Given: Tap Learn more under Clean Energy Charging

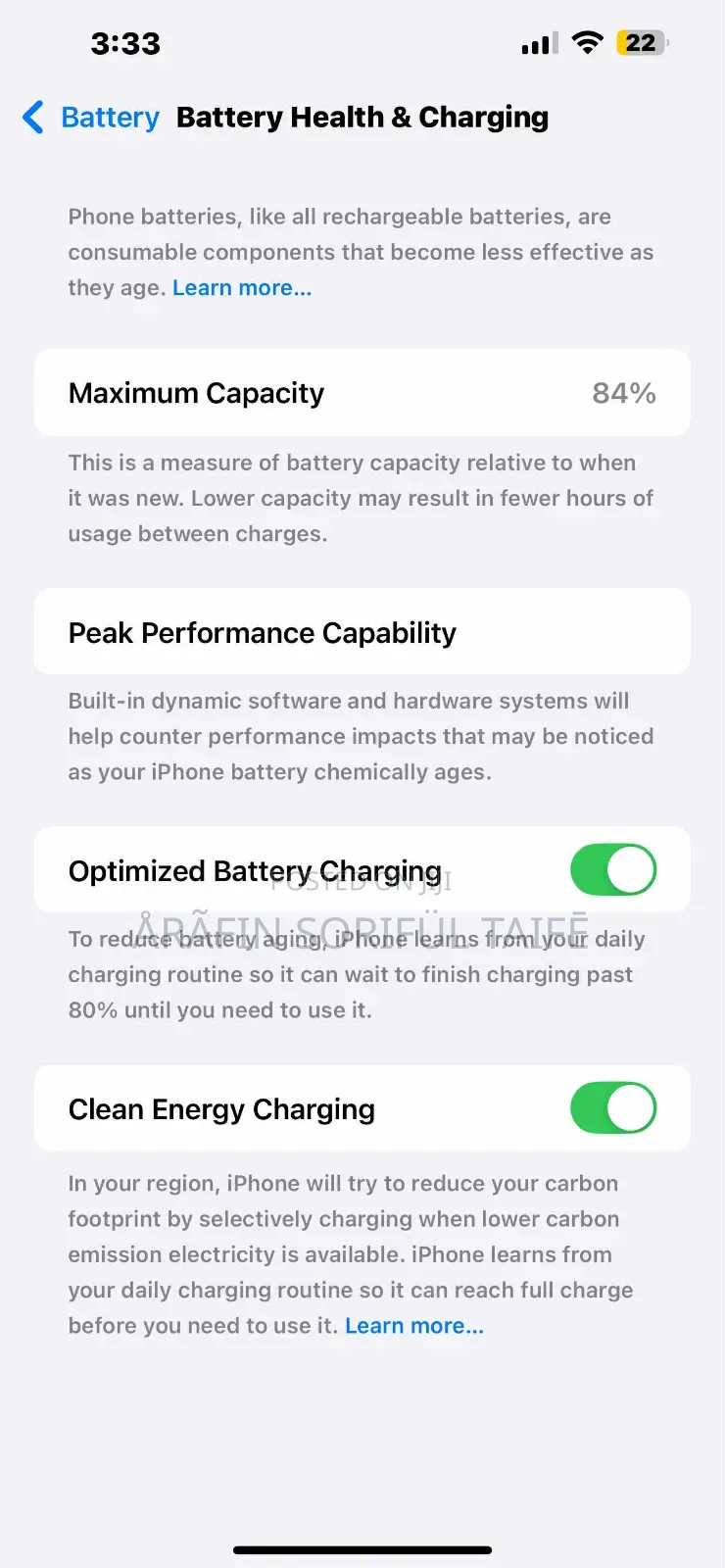Looking at the screenshot, I should (414, 1325).
